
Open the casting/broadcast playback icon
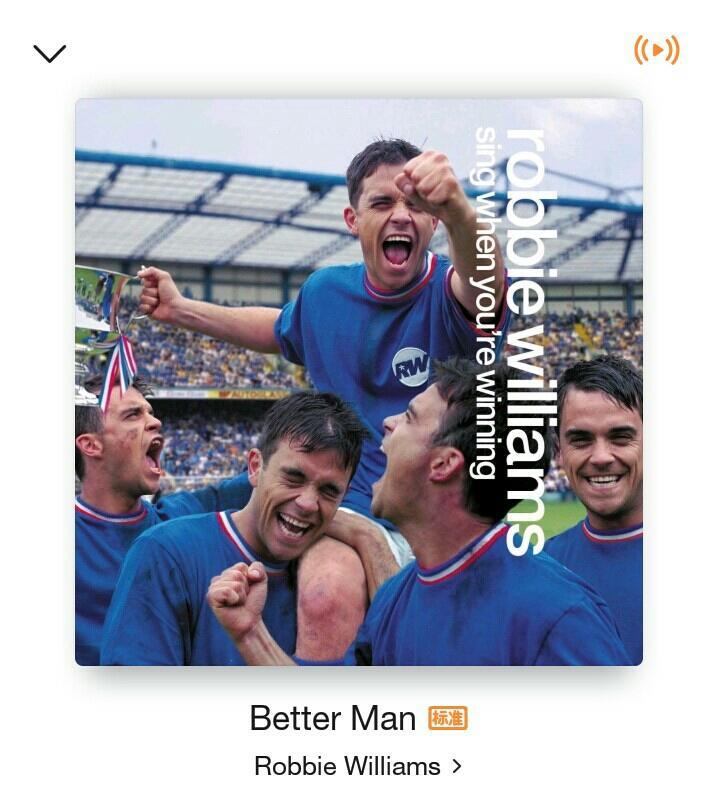coord(656,50)
